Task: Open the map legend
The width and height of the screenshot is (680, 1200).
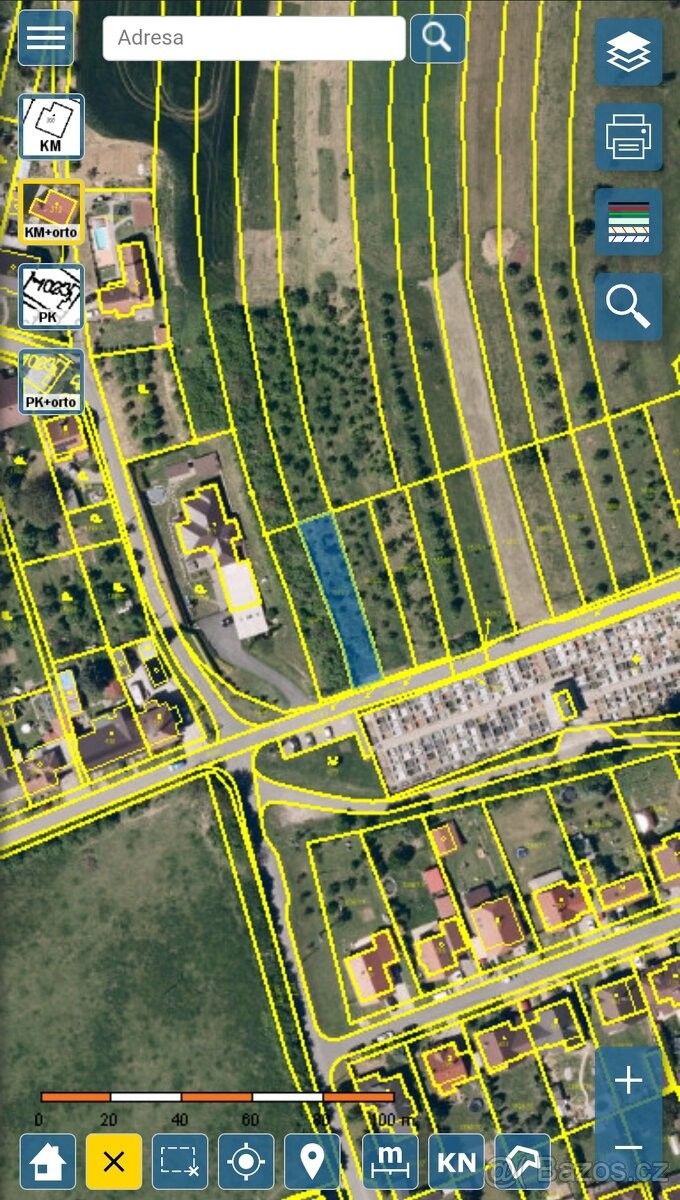Action: pos(628,221)
